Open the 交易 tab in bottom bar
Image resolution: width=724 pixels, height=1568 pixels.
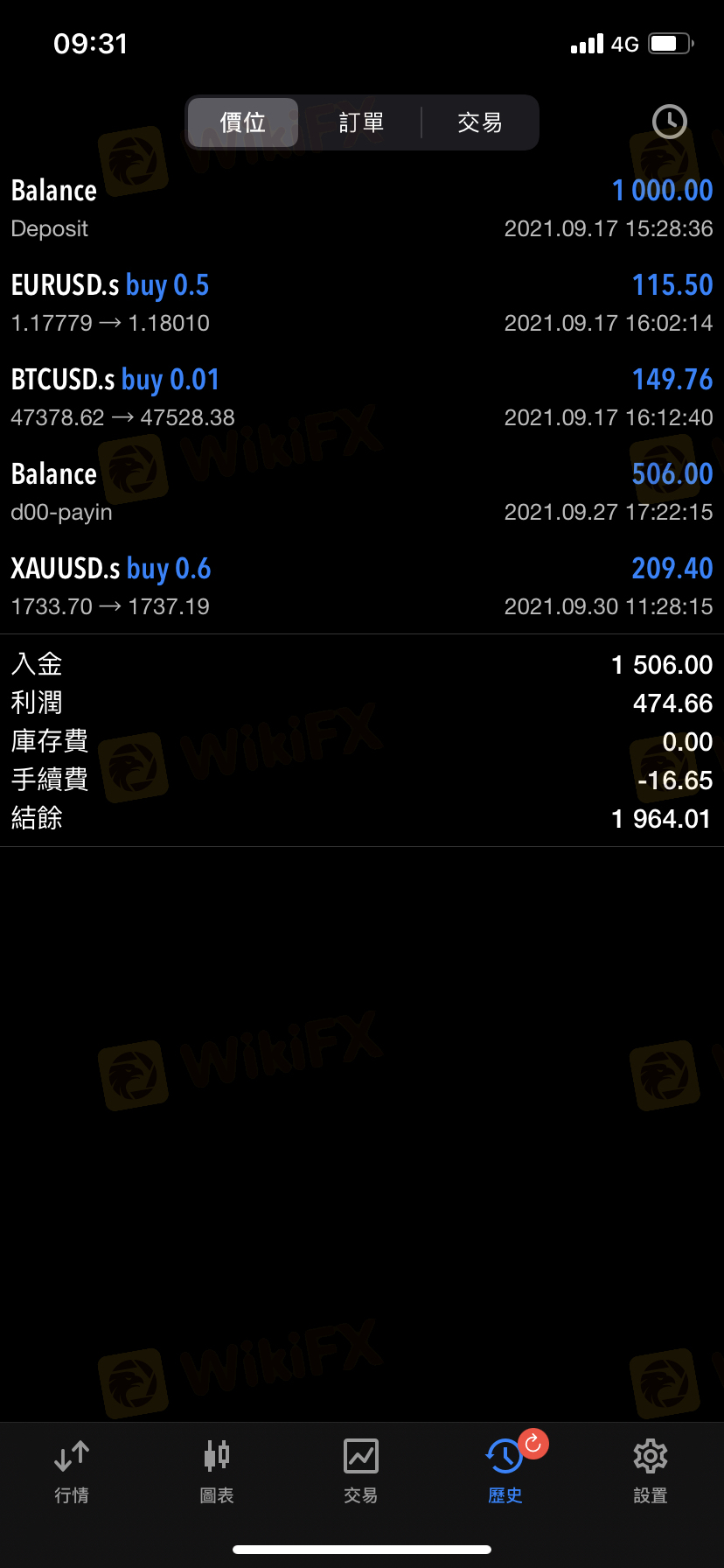tap(361, 1472)
